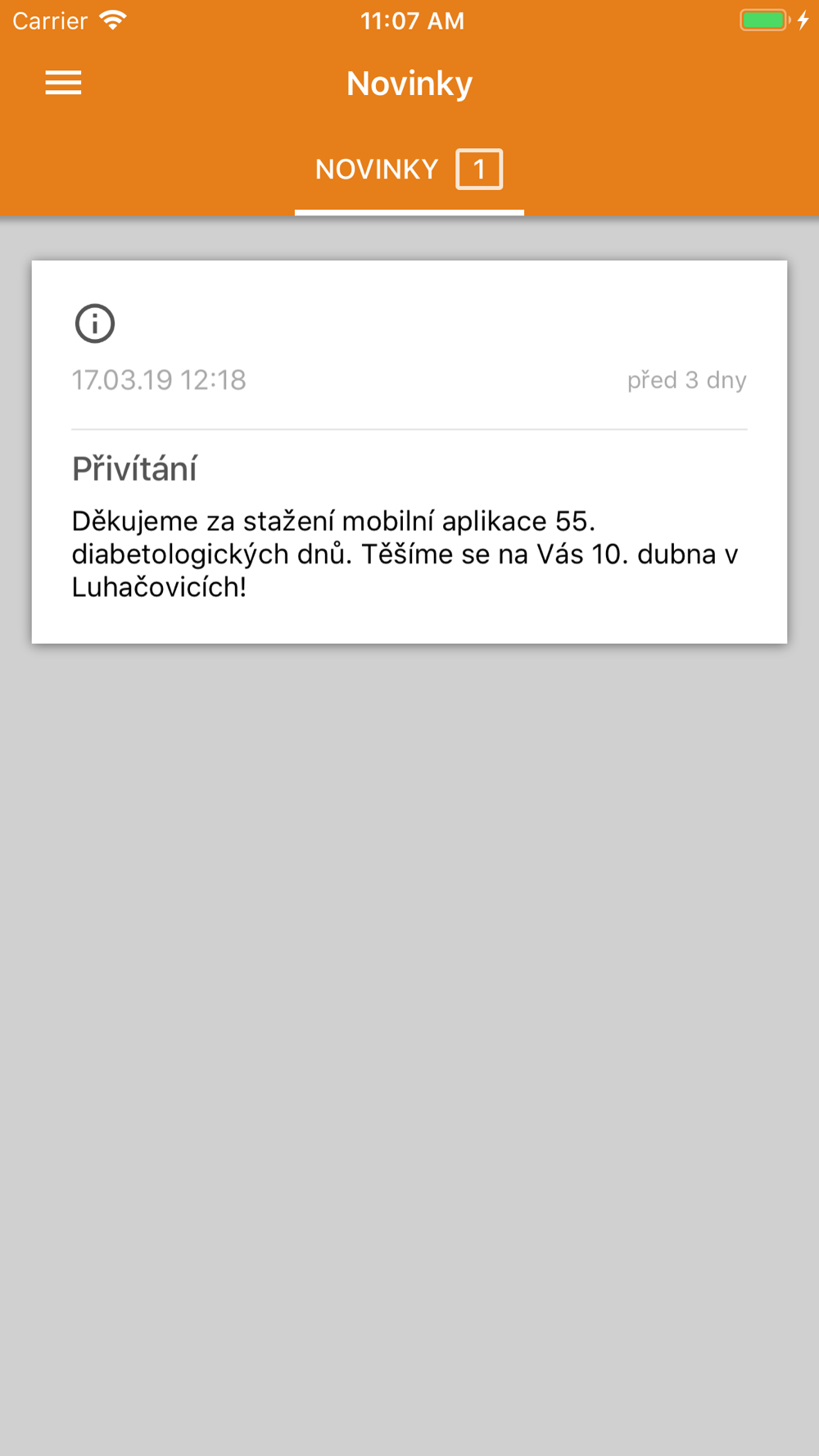819x1456 pixels.
Task: Open the hamburger drawer menu
Action: click(x=63, y=83)
